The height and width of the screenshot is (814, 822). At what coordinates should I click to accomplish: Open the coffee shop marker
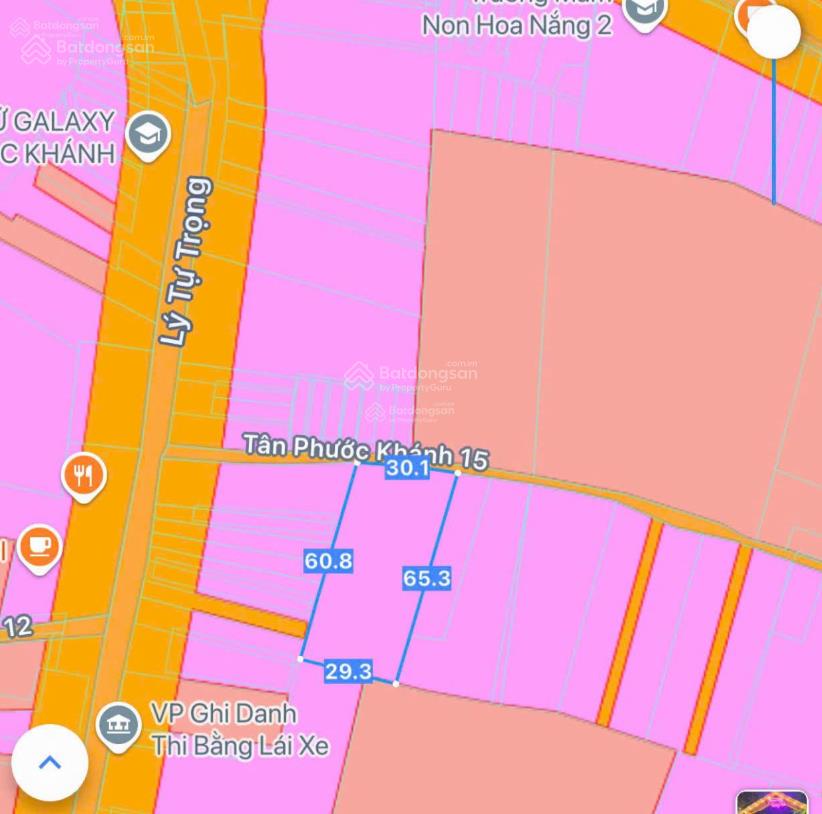pyautogui.click(x=39, y=546)
